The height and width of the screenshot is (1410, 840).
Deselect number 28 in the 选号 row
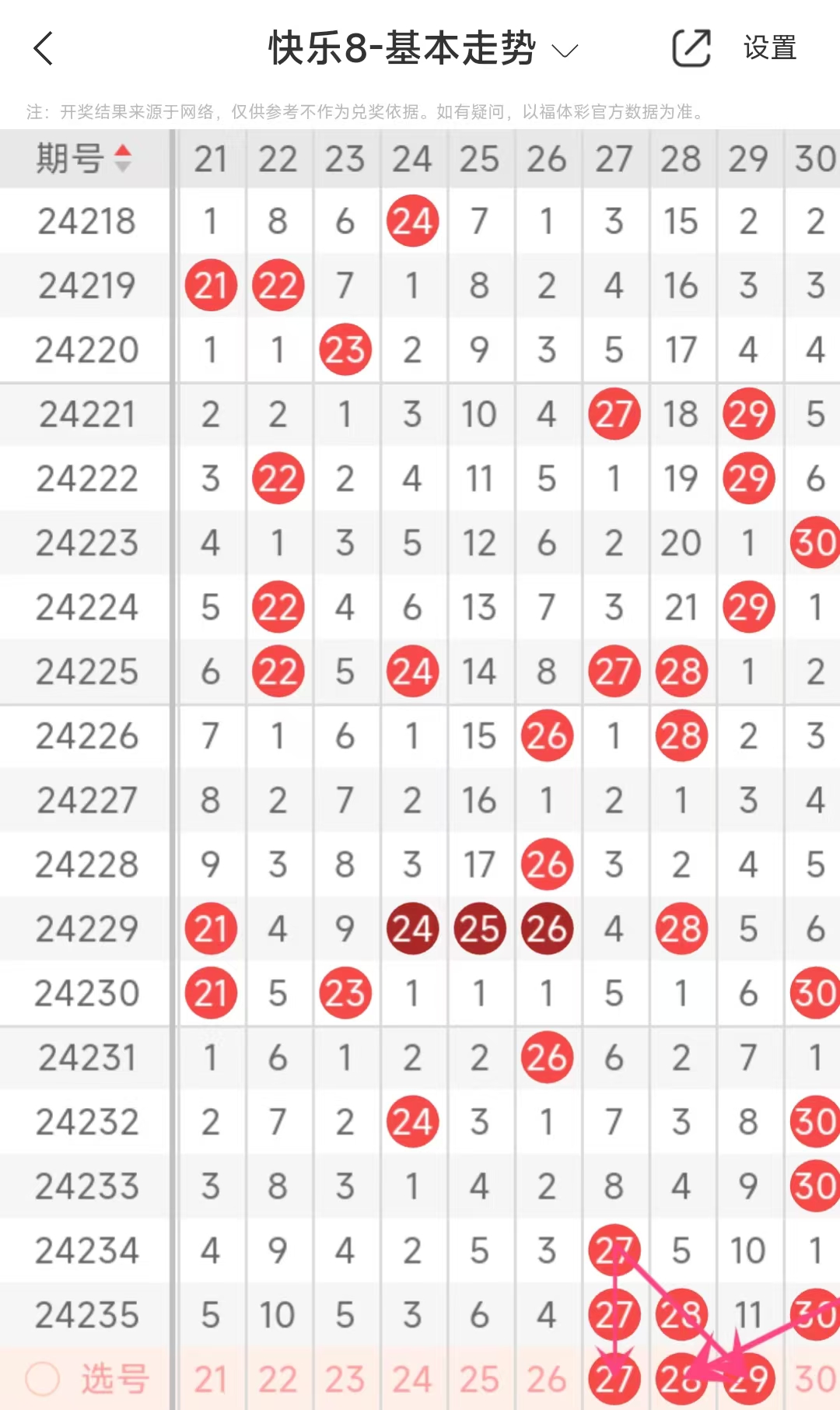[x=680, y=1380]
